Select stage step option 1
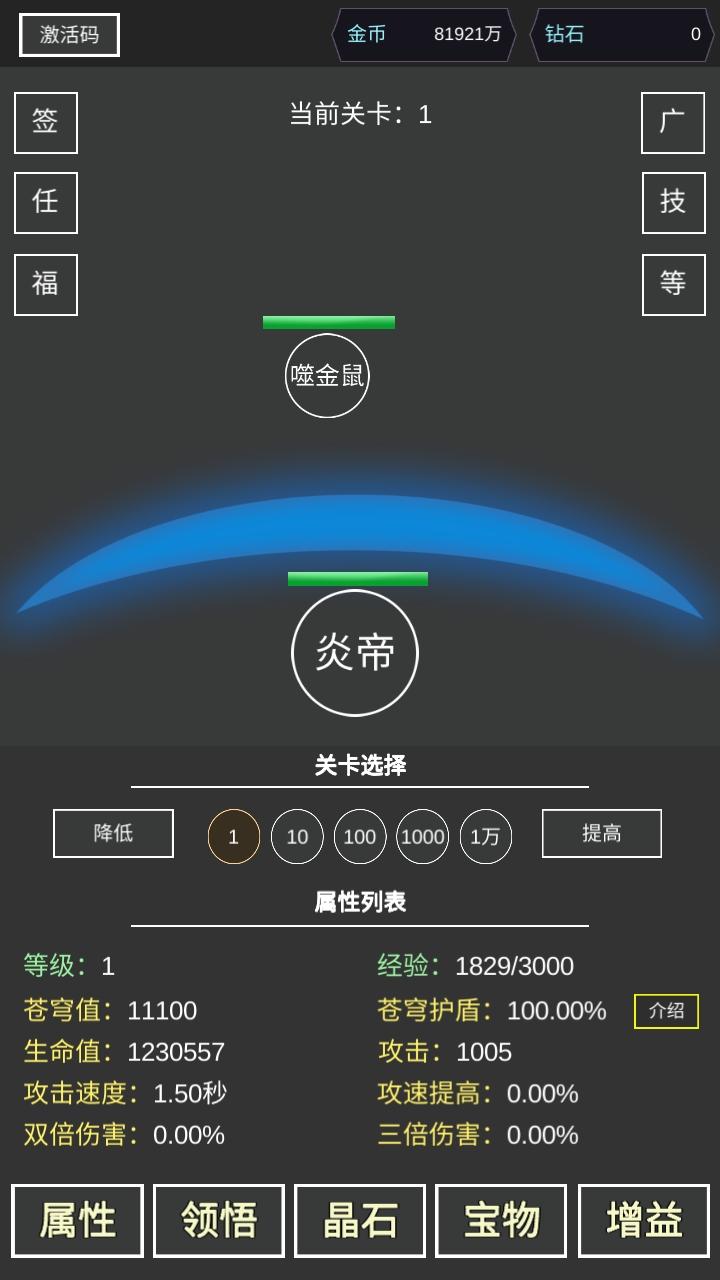This screenshot has width=720, height=1280. pos(233,836)
